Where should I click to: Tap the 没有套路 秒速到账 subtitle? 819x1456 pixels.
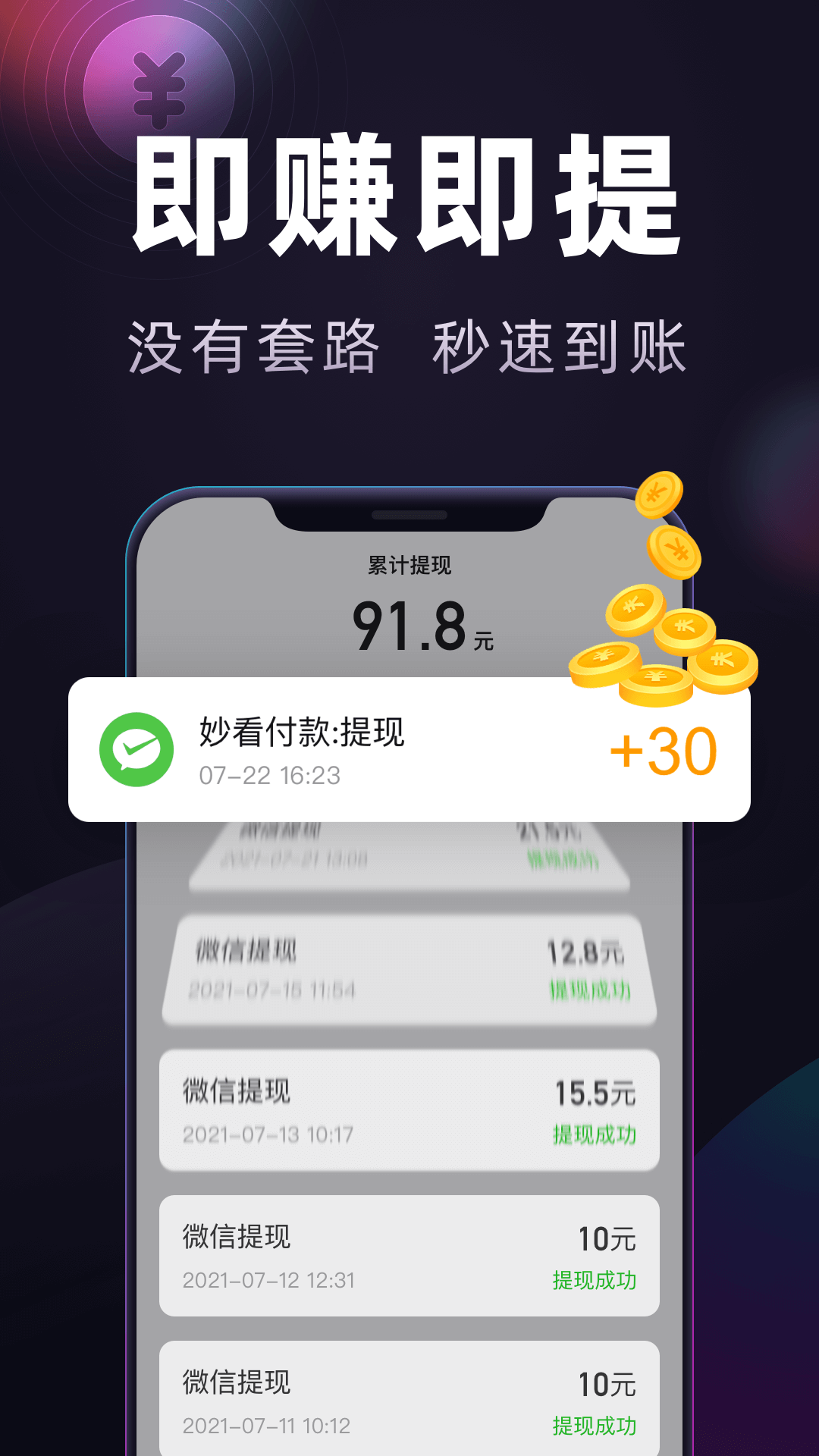tap(409, 343)
